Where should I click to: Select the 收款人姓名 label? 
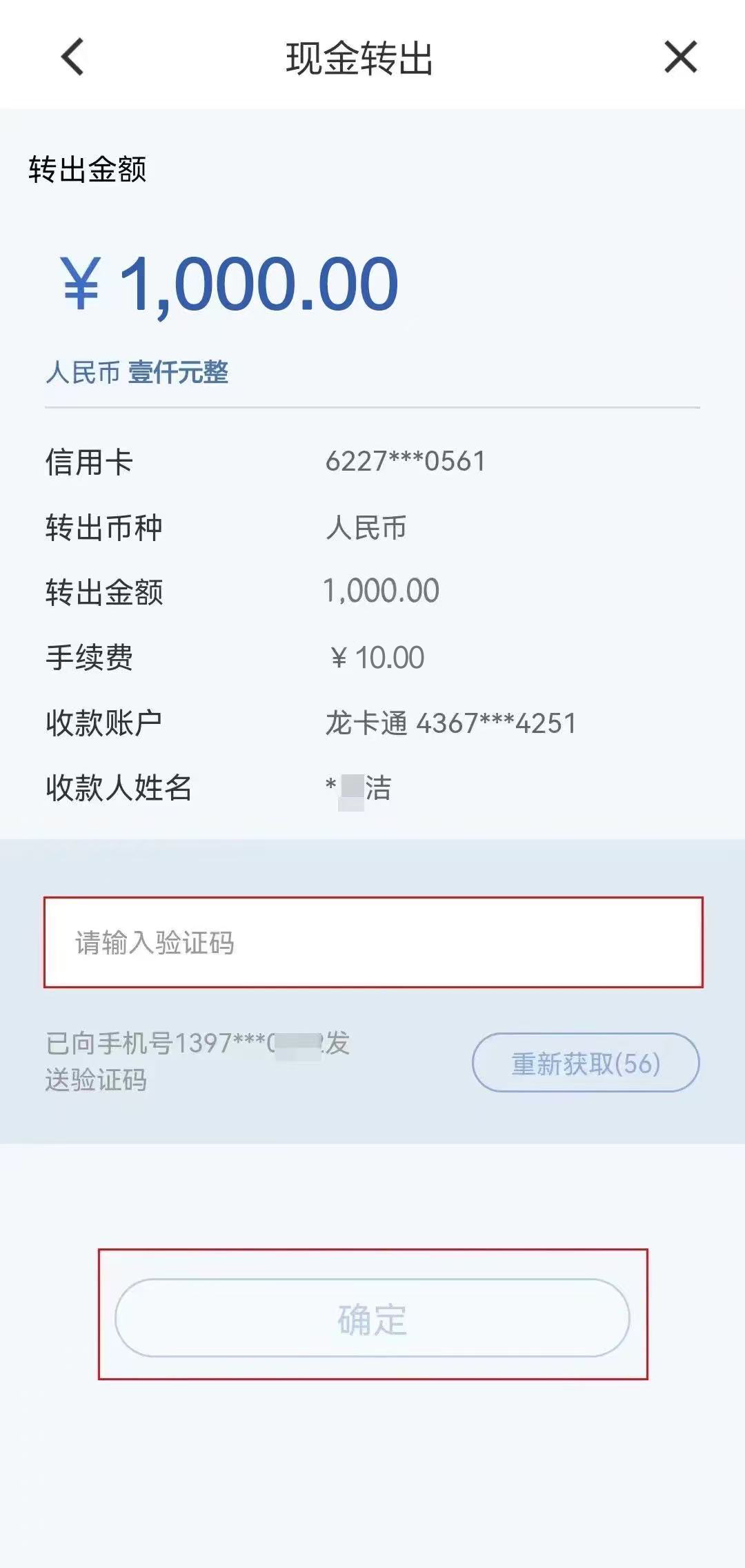point(117,789)
